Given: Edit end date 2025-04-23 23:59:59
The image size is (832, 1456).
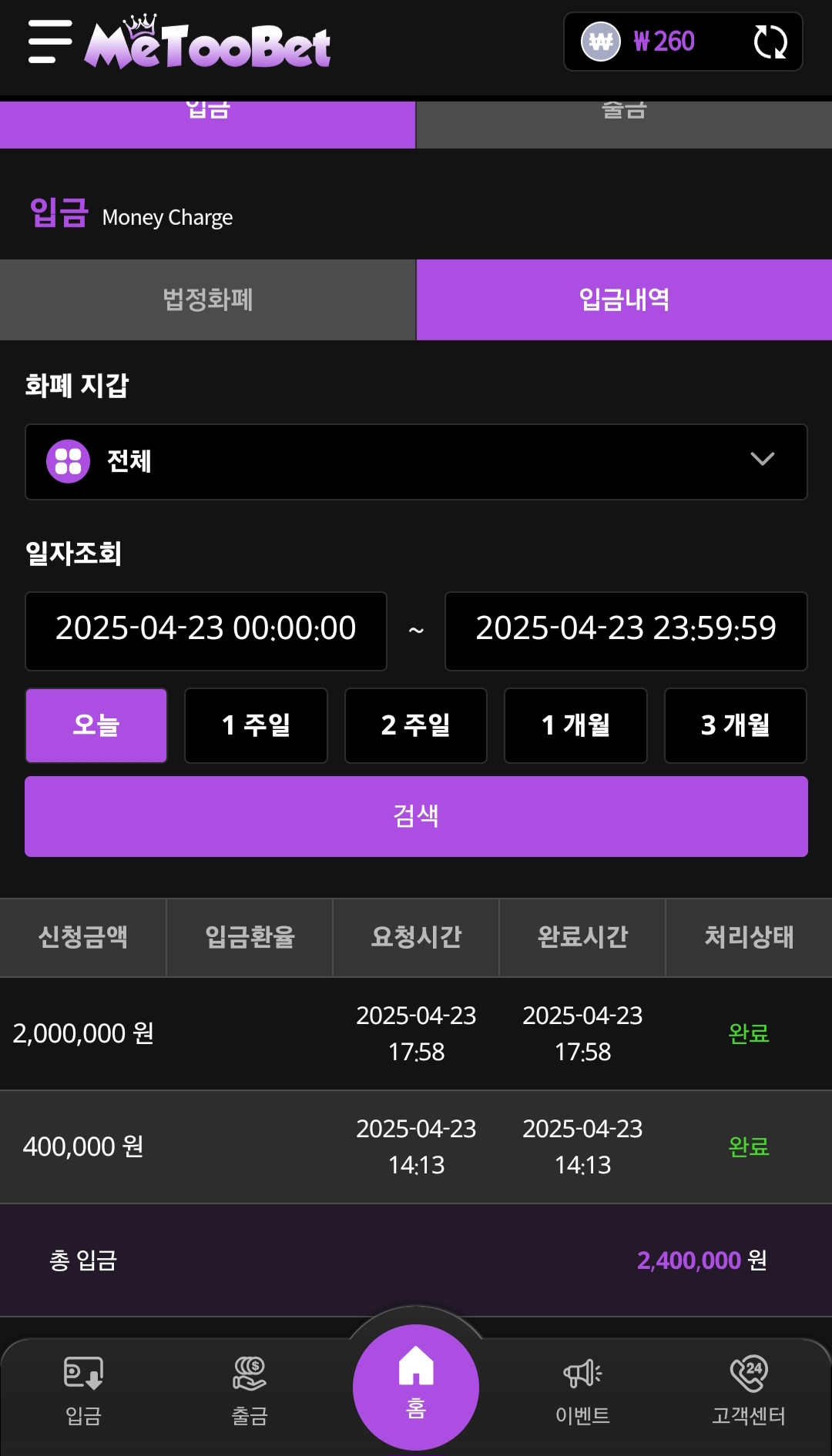Looking at the screenshot, I should 626,630.
